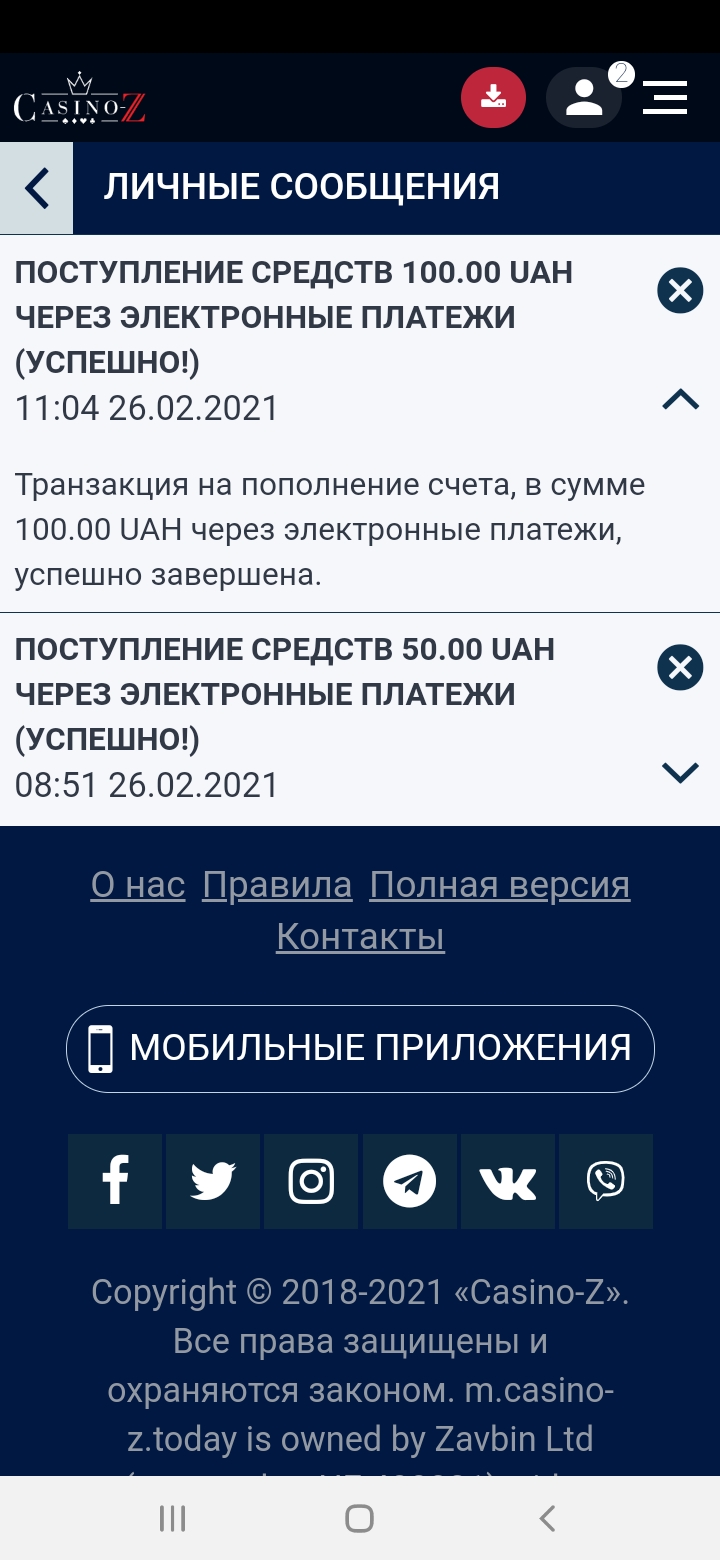Collapse the 100.00 UAH message
Screen dimensions: 720x1560
pyautogui.click(x=680, y=400)
